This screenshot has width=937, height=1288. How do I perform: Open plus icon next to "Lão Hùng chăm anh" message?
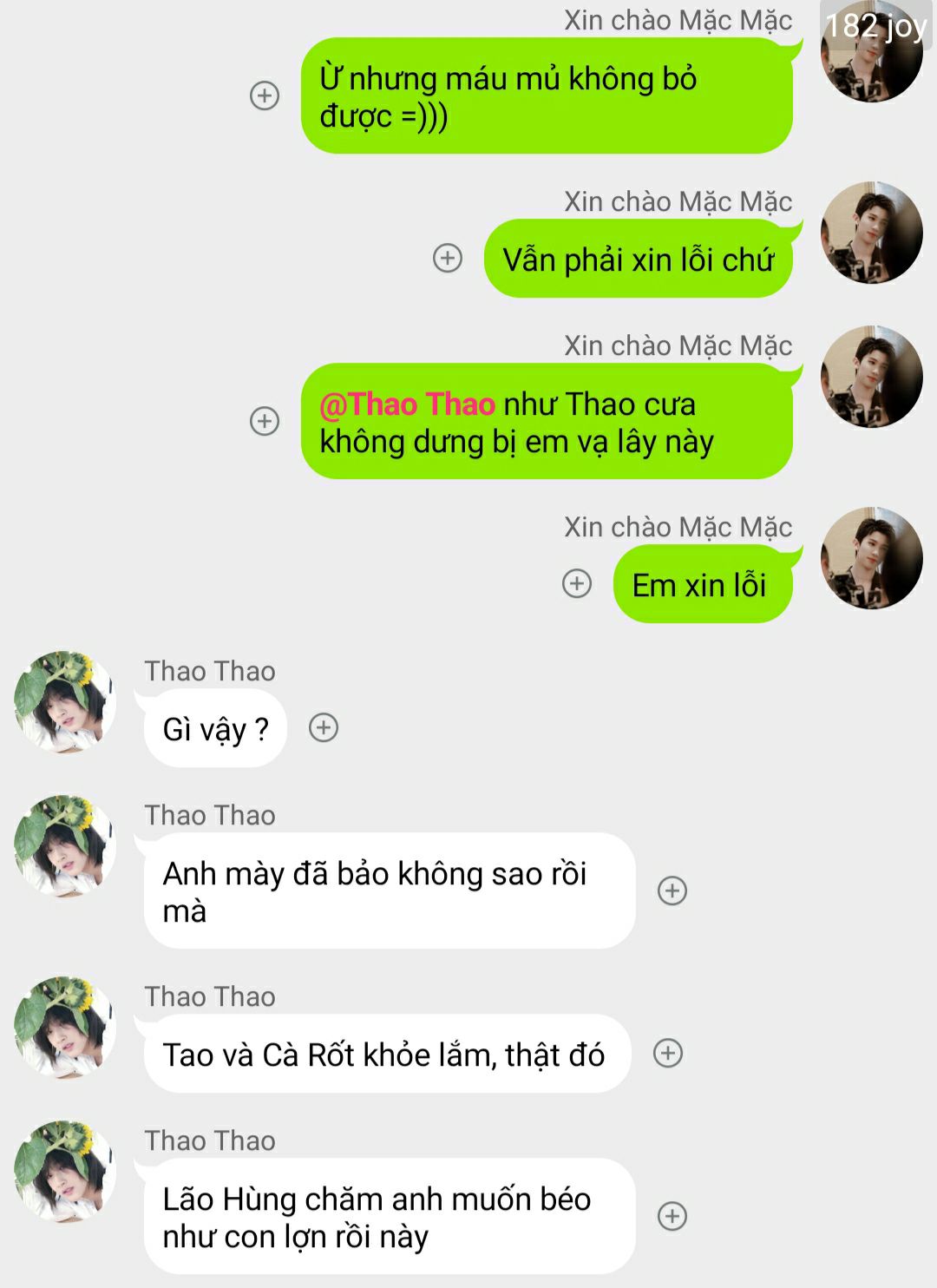pos(672,1216)
